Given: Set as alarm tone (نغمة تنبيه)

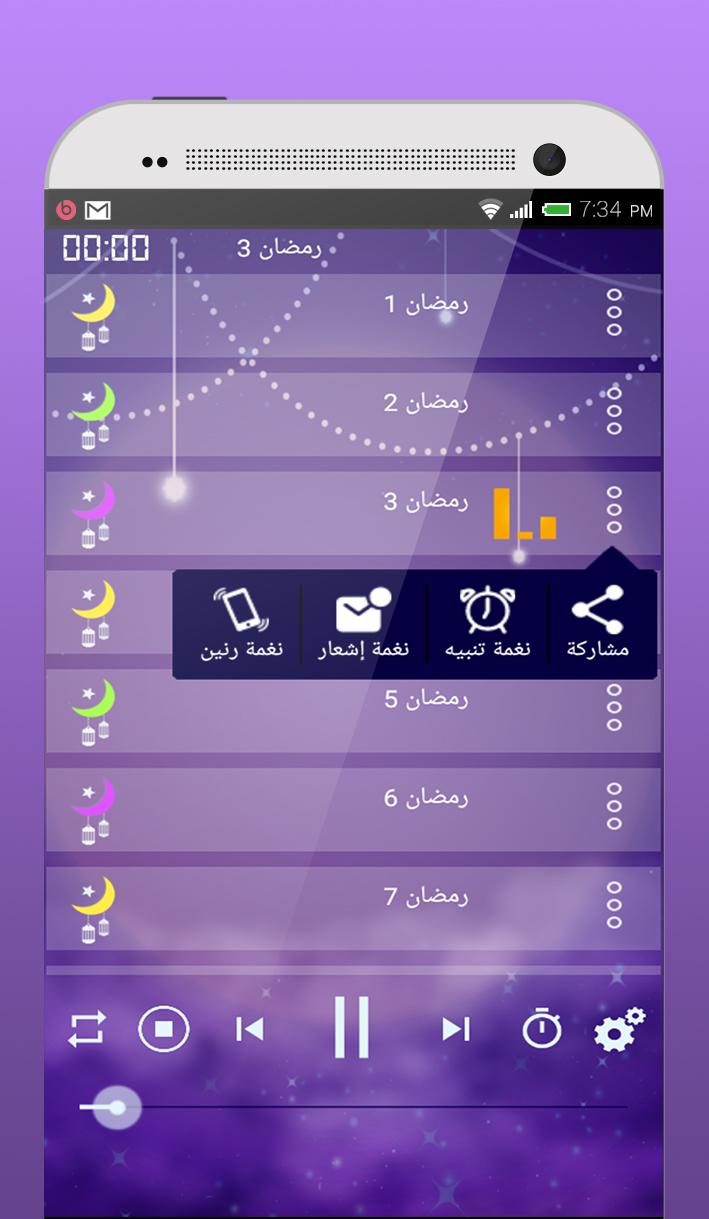Looking at the screenshot, I should (x=487, y=624).
